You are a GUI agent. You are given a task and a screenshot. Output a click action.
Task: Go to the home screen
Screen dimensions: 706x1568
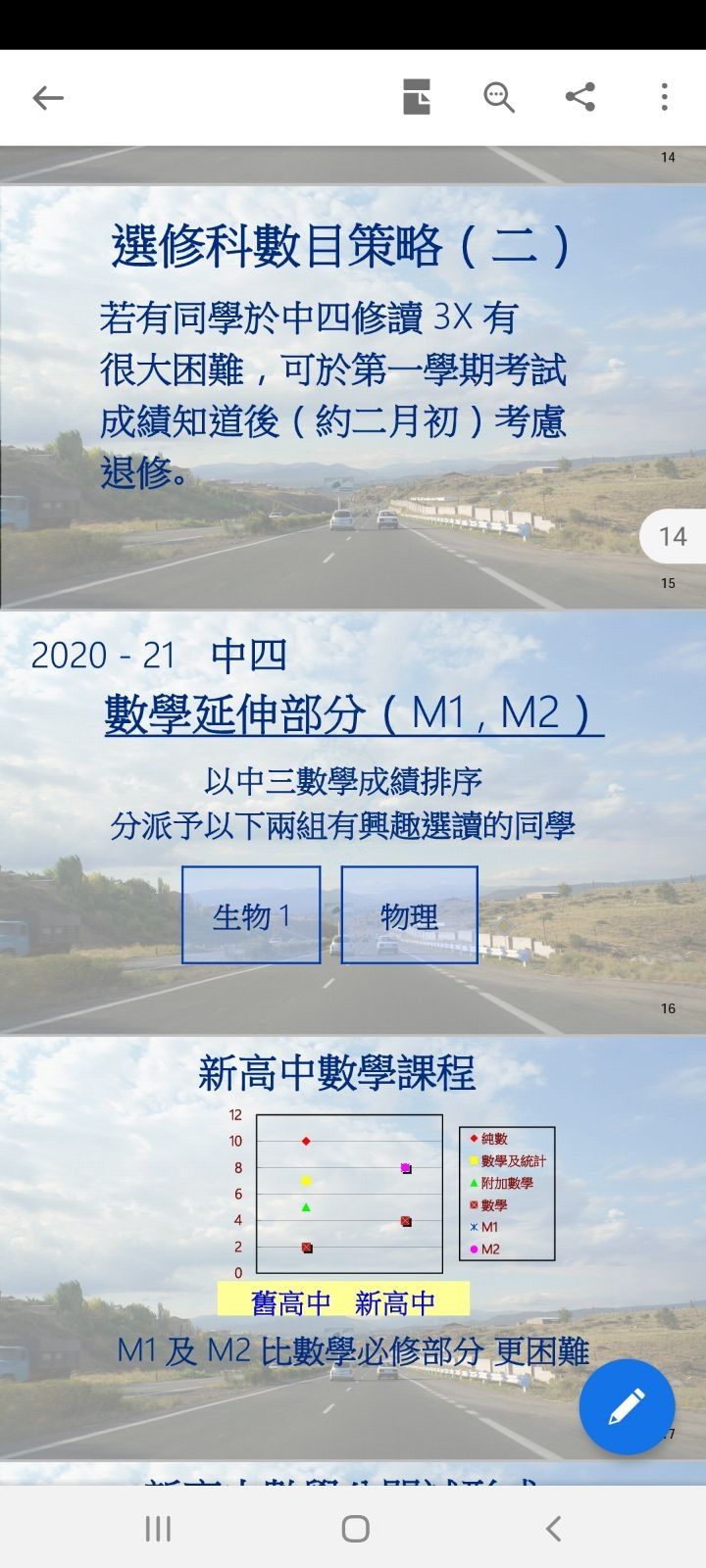coord(355,1528)
